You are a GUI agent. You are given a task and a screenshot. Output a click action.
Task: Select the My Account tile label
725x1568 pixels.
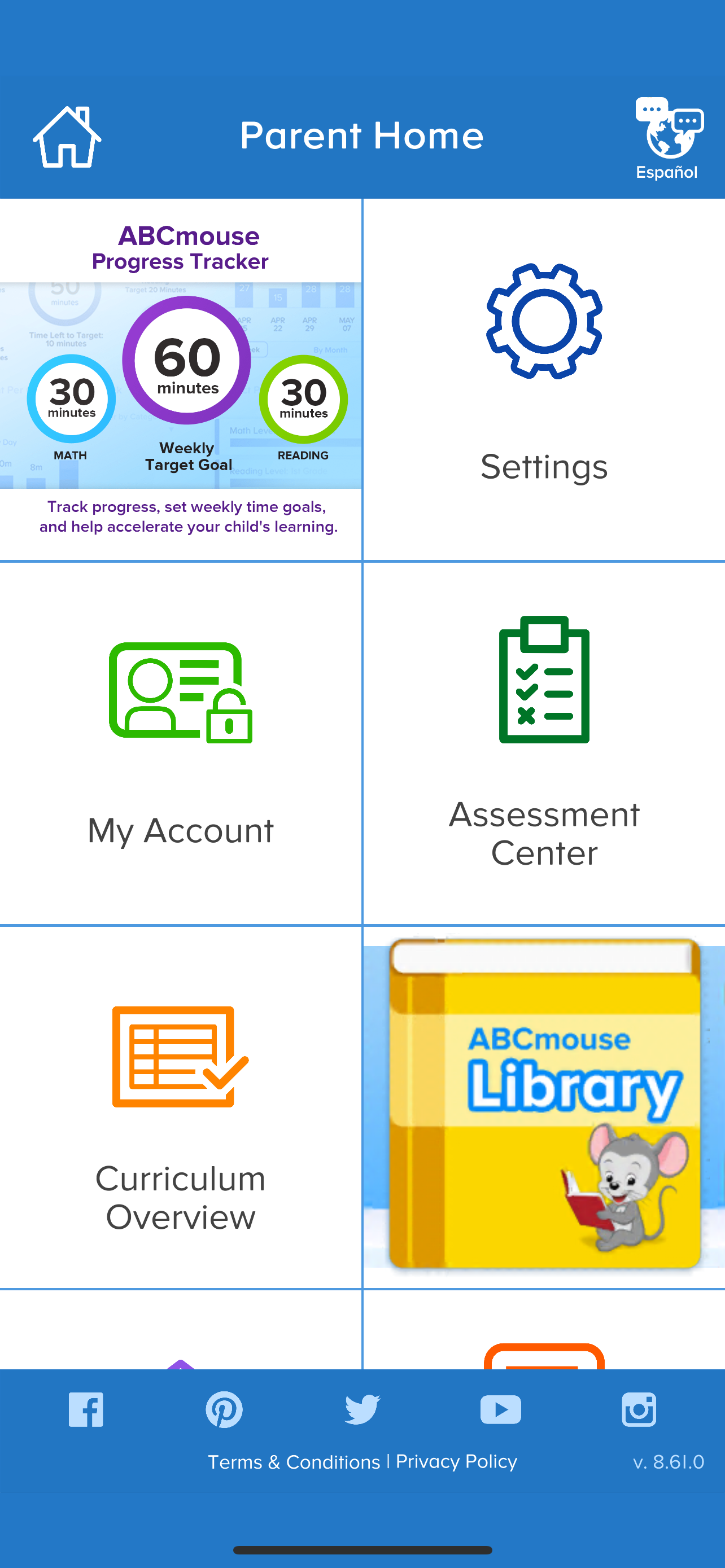coord(180,830)
